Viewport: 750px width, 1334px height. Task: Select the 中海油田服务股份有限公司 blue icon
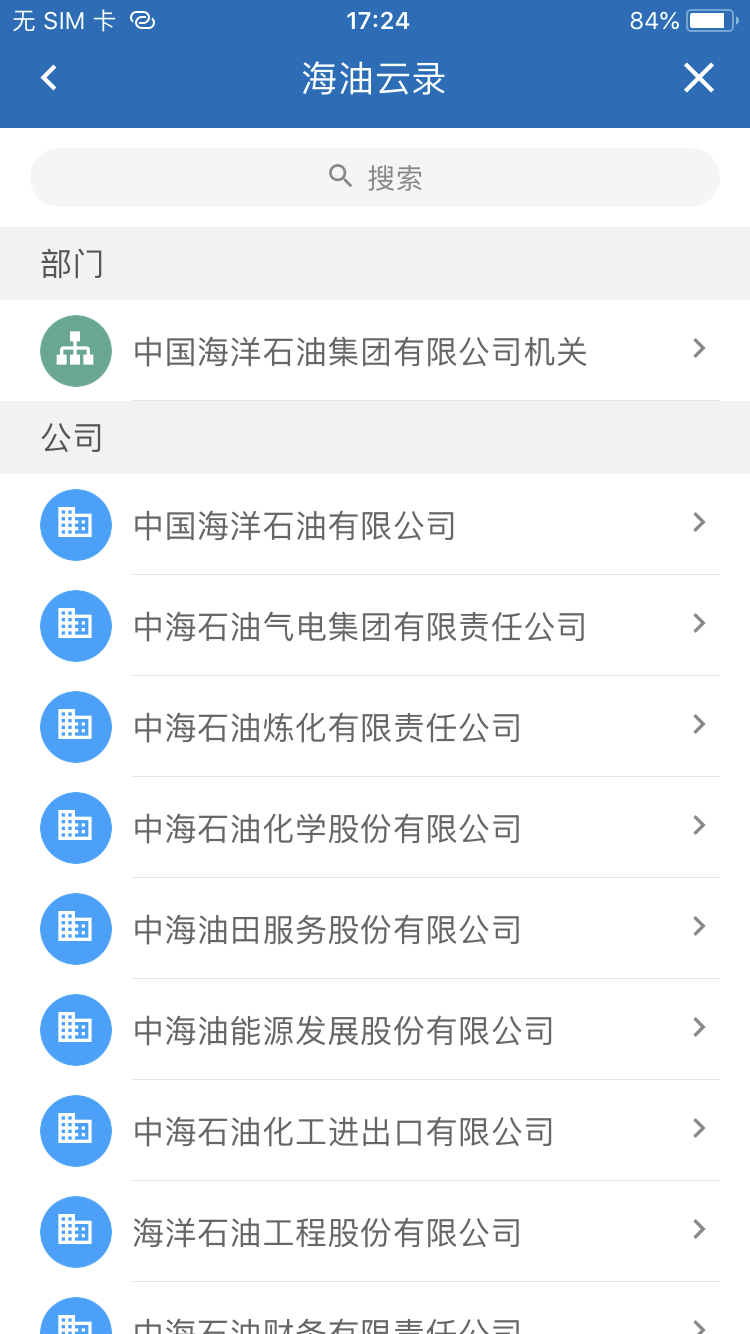tap(75, 929)
